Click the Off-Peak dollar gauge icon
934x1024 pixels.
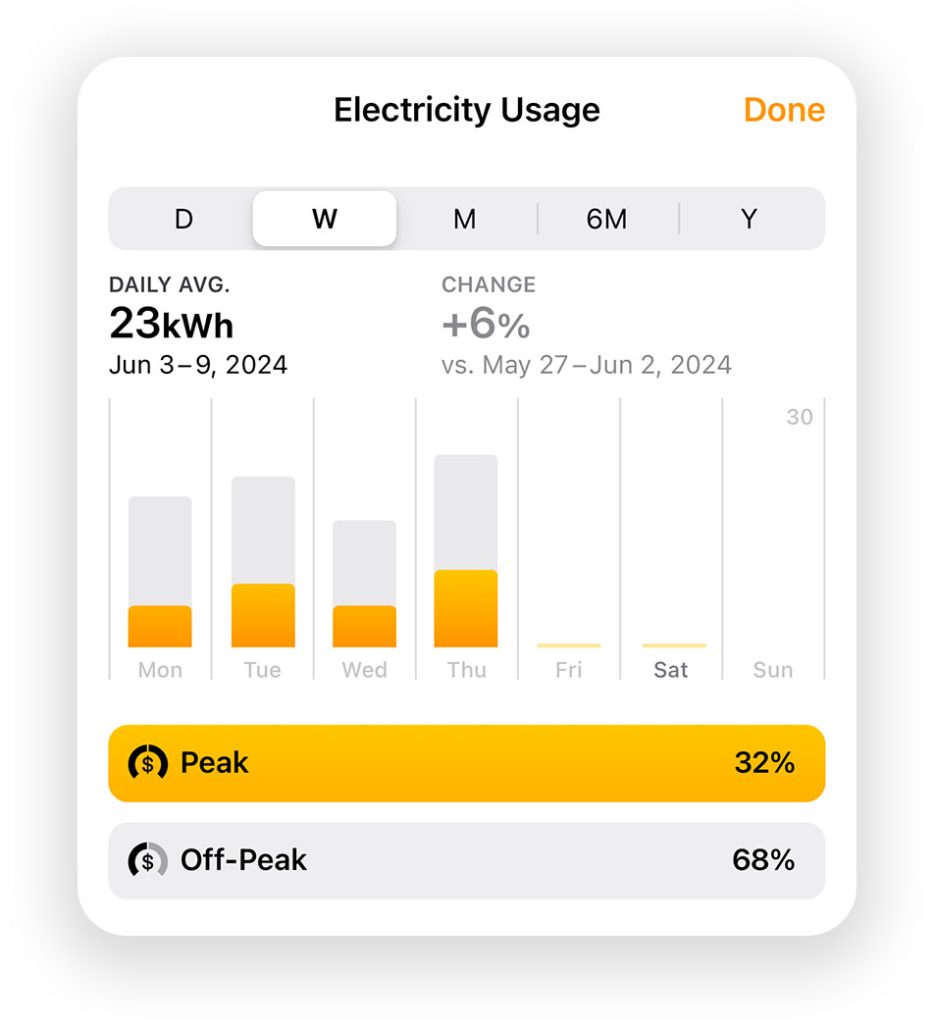[x=147, y=860]
